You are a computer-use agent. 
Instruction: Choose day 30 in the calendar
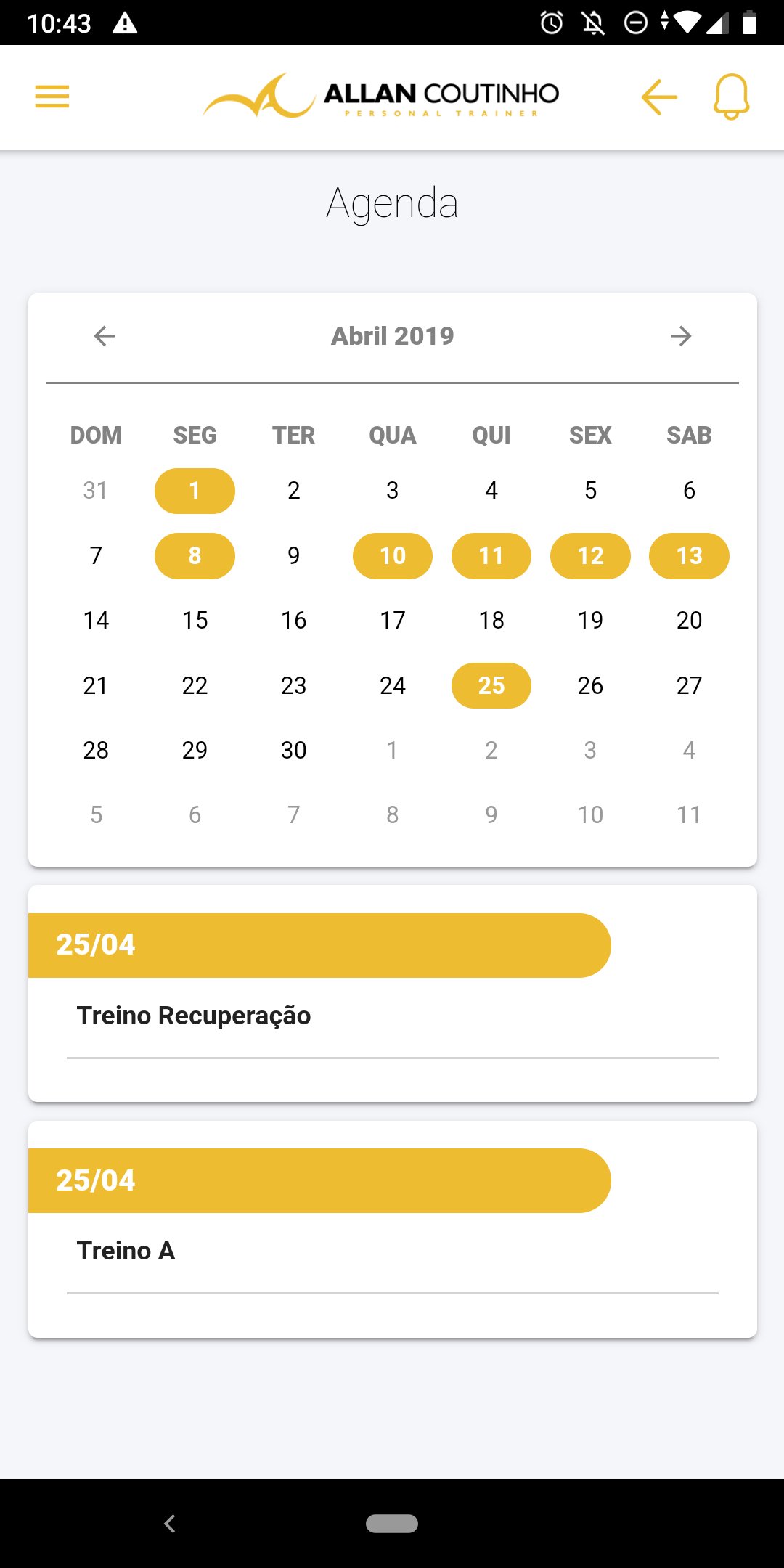[293, 750]
